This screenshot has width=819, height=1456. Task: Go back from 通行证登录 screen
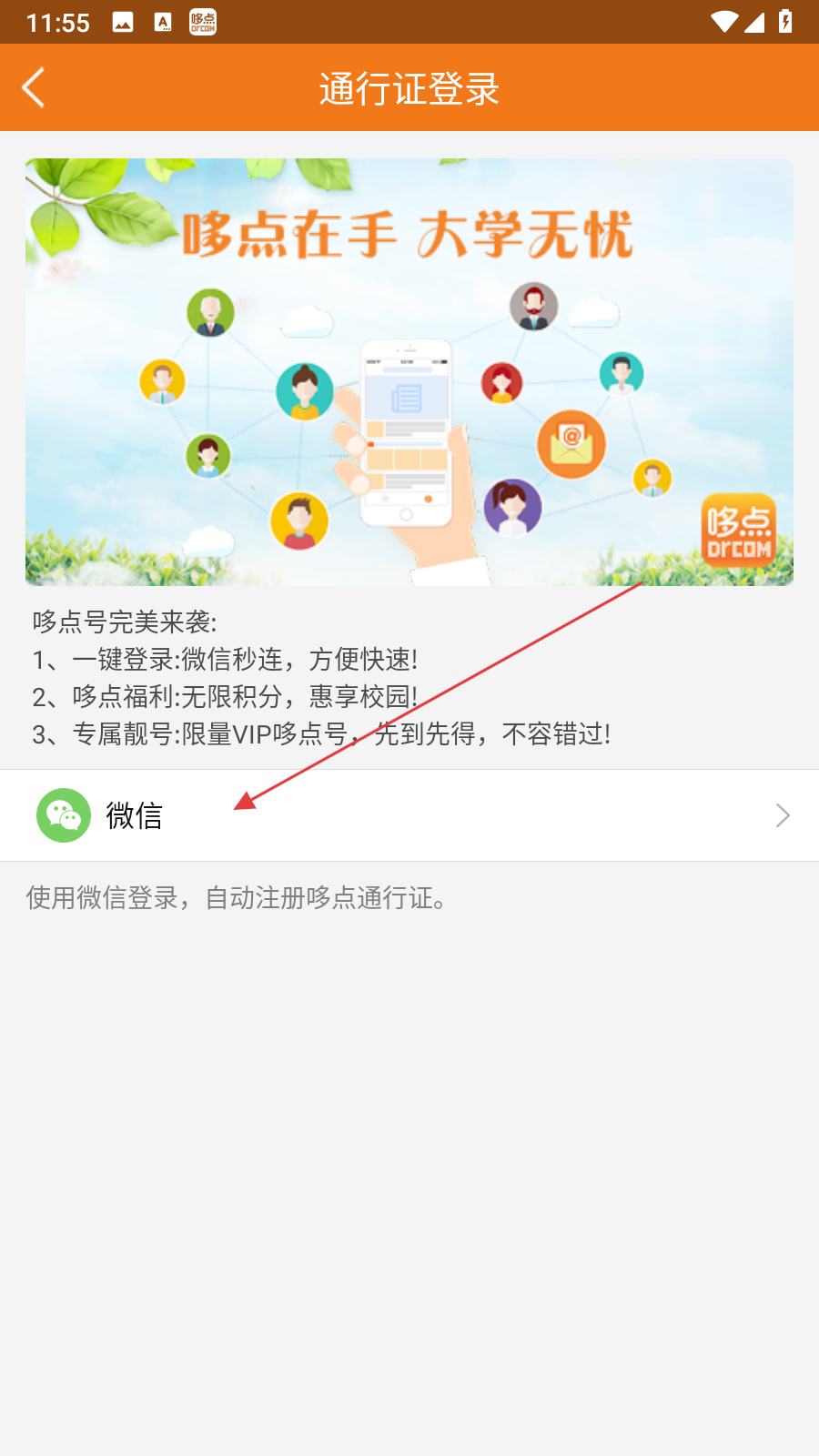click(34, 88)
